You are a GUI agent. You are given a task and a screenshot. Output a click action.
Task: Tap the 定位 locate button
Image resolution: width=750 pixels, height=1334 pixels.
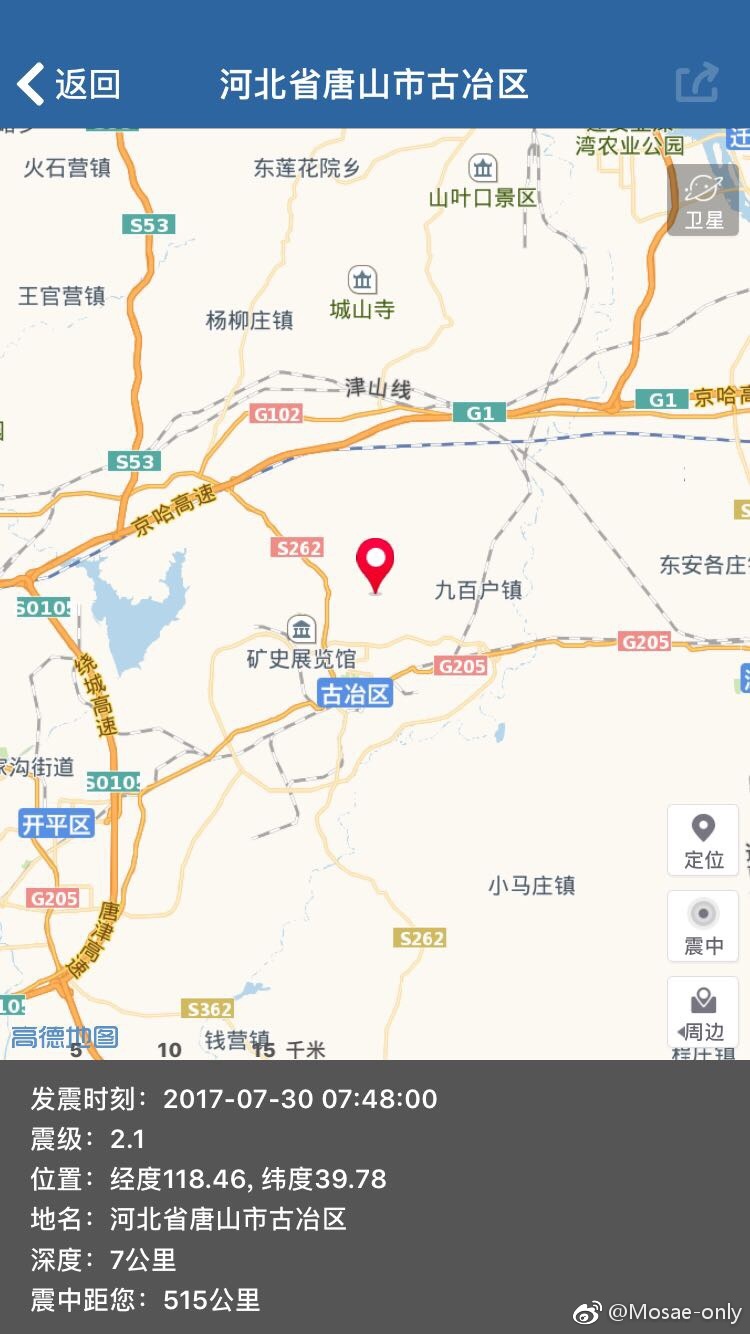pos(703,841)
